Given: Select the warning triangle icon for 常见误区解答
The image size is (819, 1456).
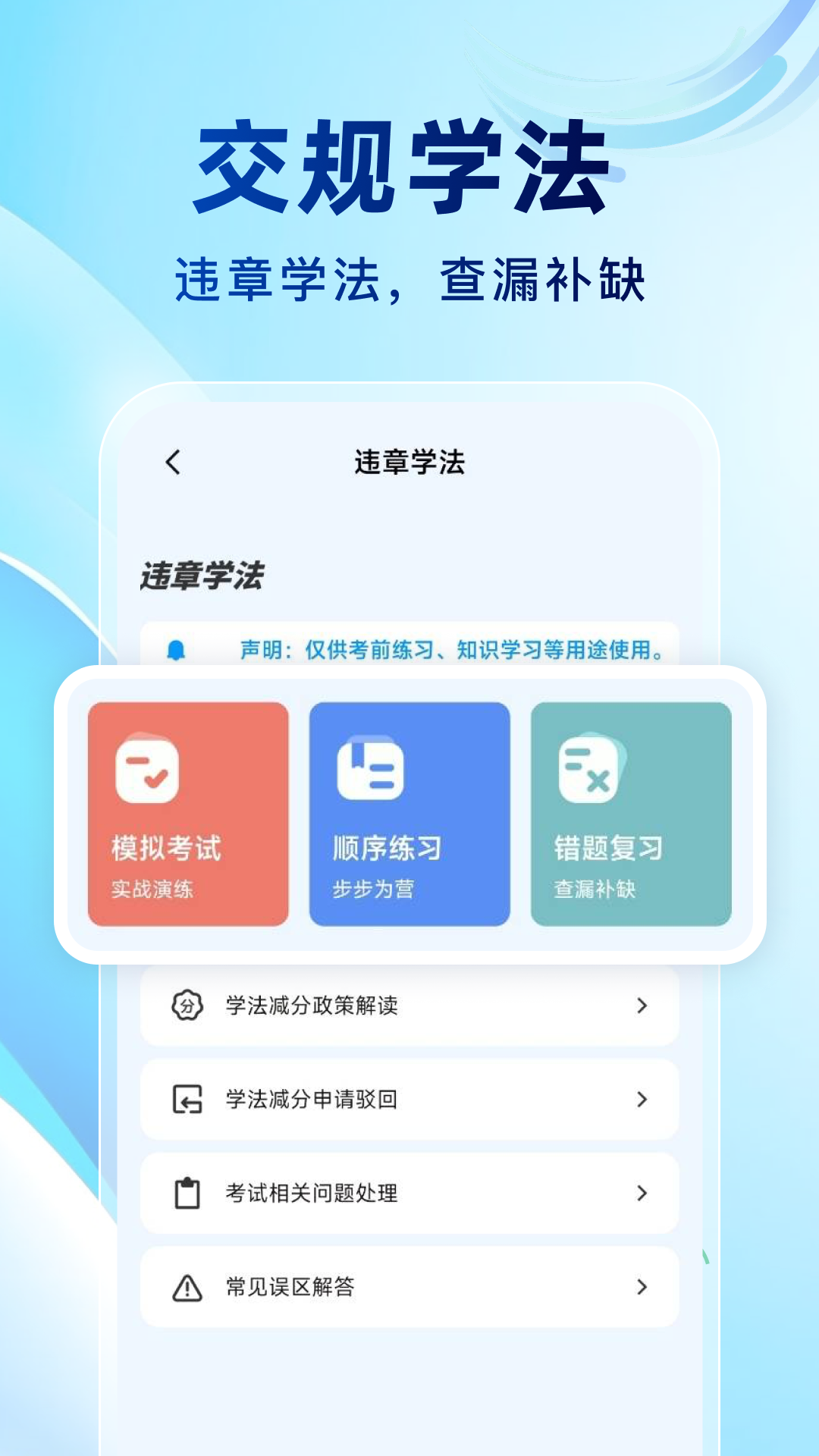Looking at the screenshot, I should pyautogui.click(x=187, y=1286).
